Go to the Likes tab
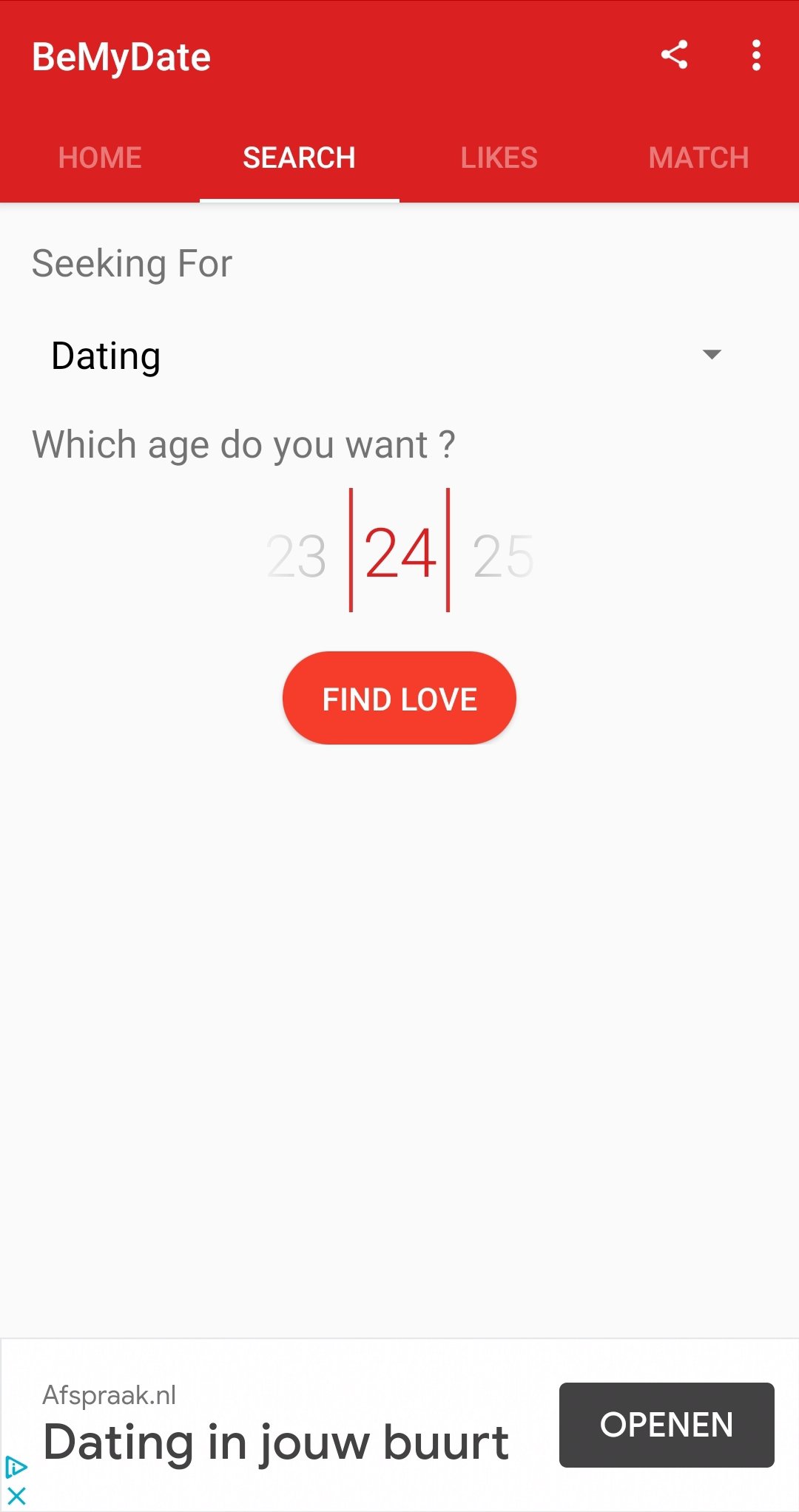This screenshot has width=799, height=1512. pyautogui.click(x=499, y=157)
